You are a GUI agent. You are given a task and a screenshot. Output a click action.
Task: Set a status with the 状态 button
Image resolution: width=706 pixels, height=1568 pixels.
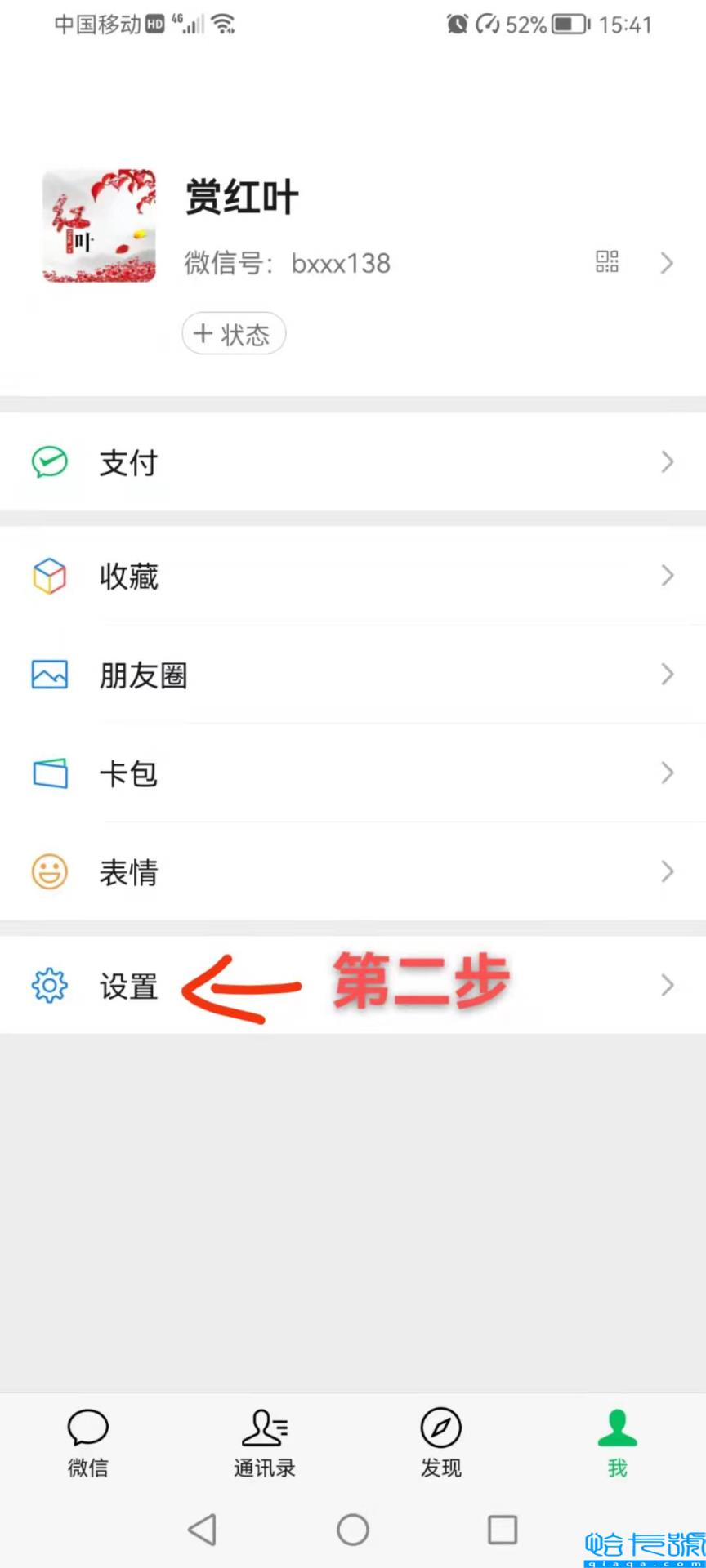[234, 333]
